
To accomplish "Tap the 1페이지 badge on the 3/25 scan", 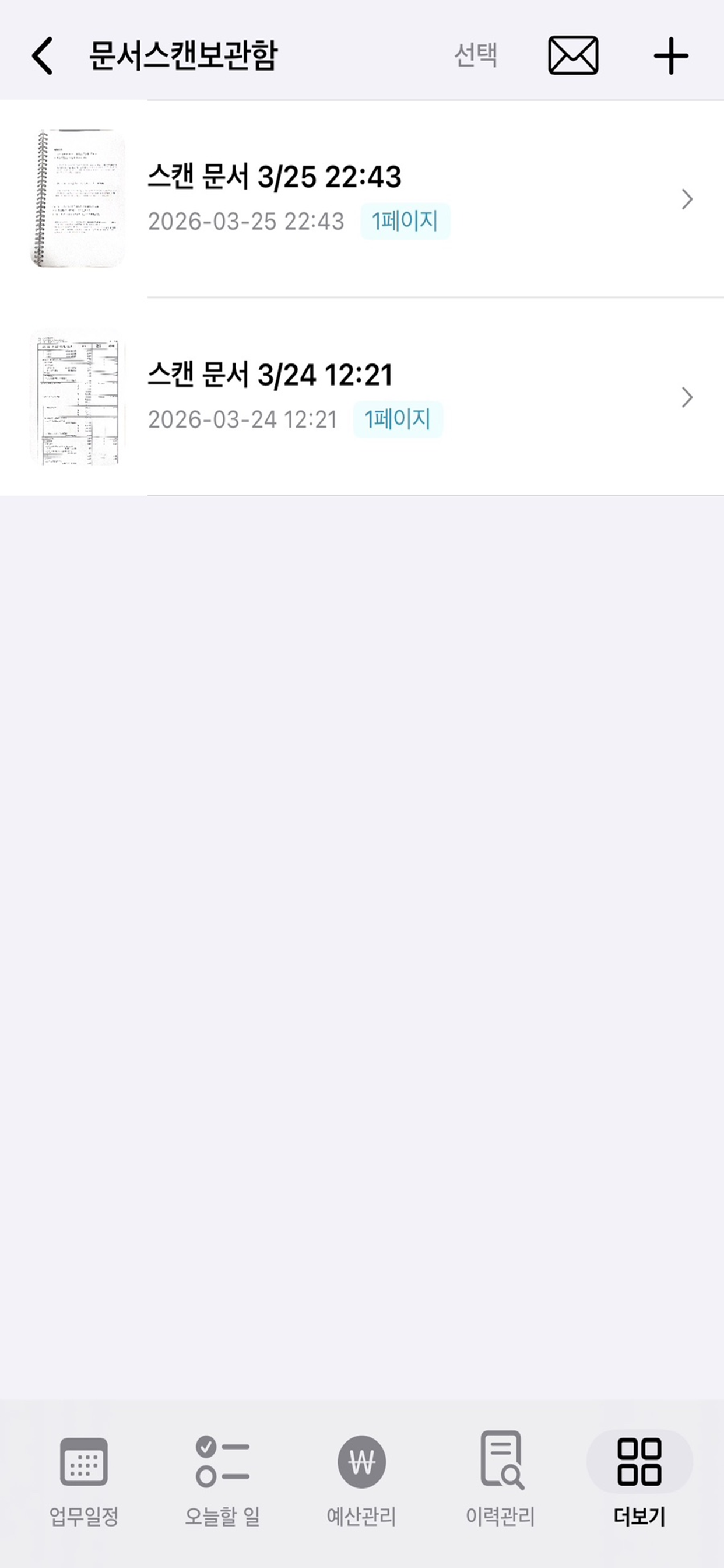I will (405, 221).
